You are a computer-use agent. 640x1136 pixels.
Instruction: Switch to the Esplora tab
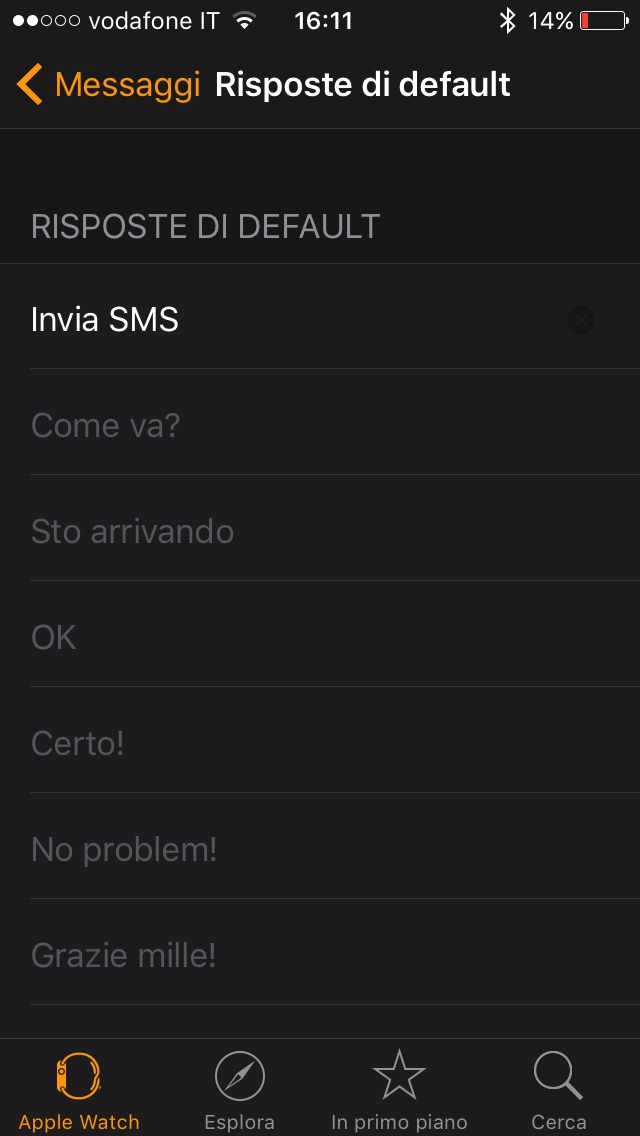(x=239, y=1090)
